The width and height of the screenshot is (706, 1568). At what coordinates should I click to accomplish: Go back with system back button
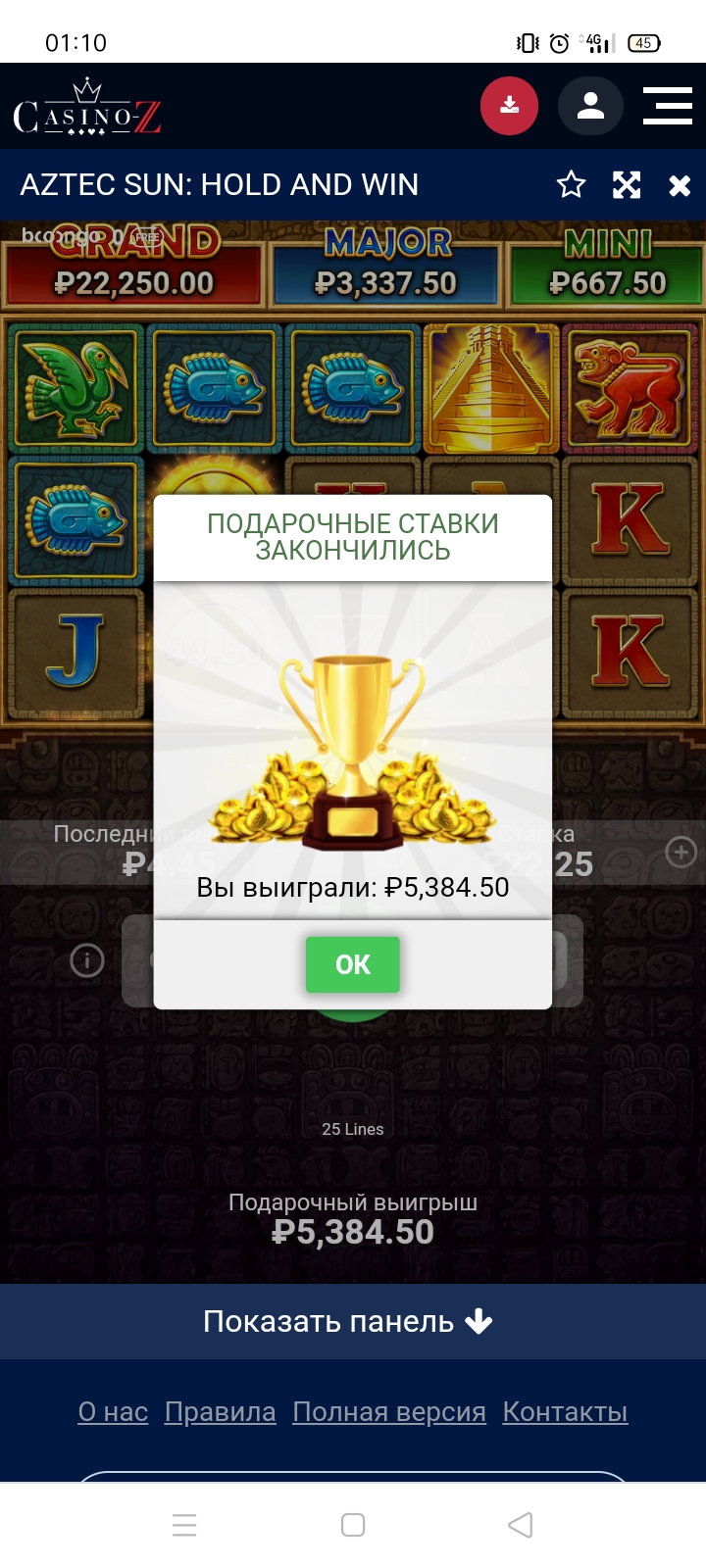tap(521, 1525)
